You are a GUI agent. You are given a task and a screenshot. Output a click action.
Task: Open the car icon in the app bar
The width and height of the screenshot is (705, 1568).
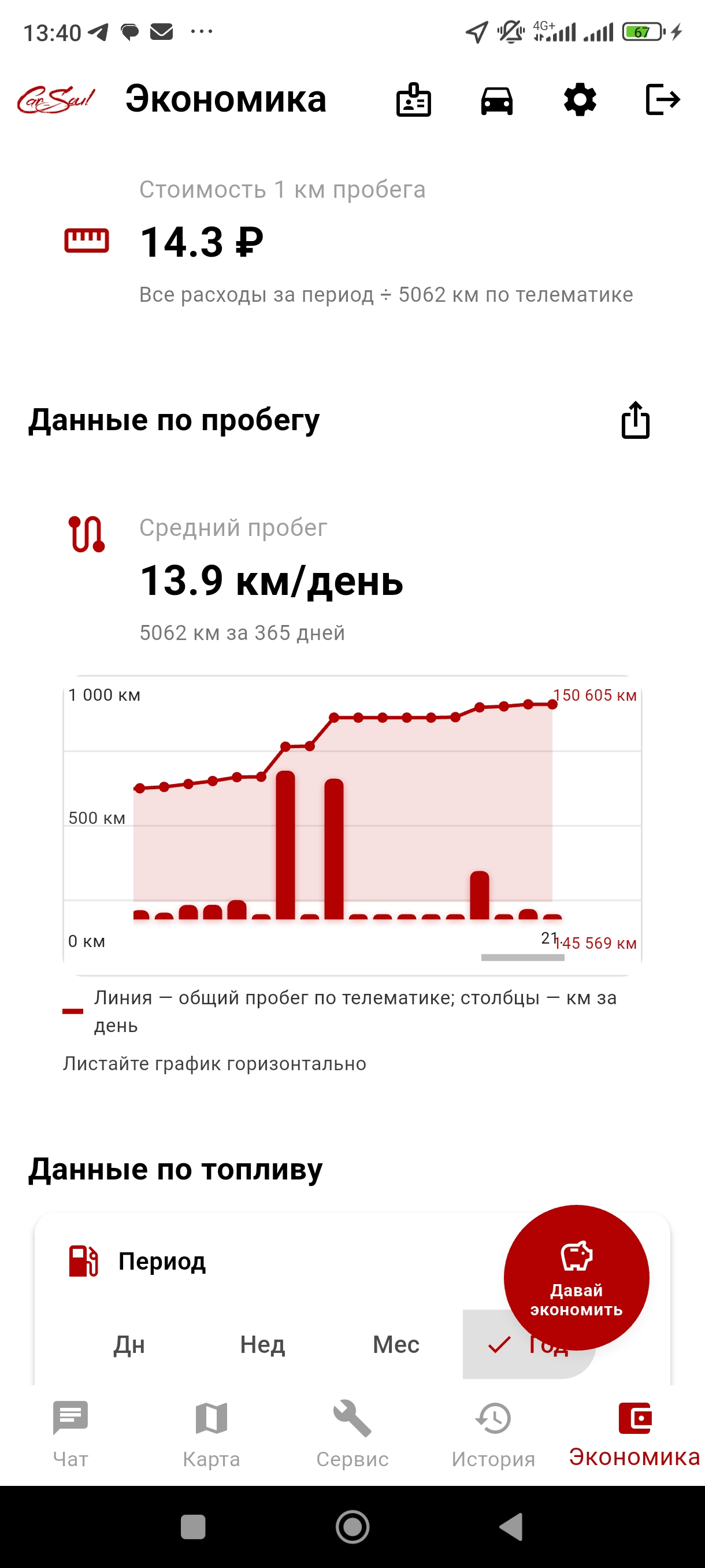[x=497, y=100]
